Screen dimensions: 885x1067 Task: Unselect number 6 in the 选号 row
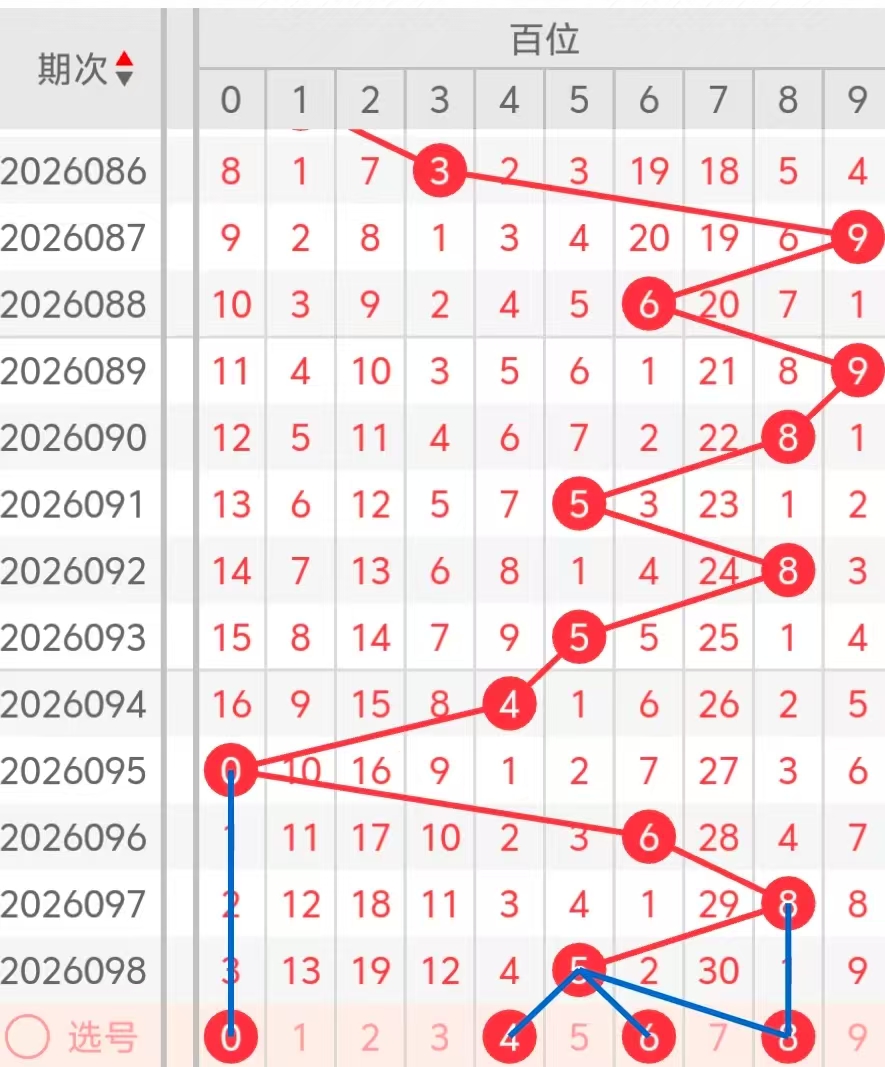[648, 1037]
